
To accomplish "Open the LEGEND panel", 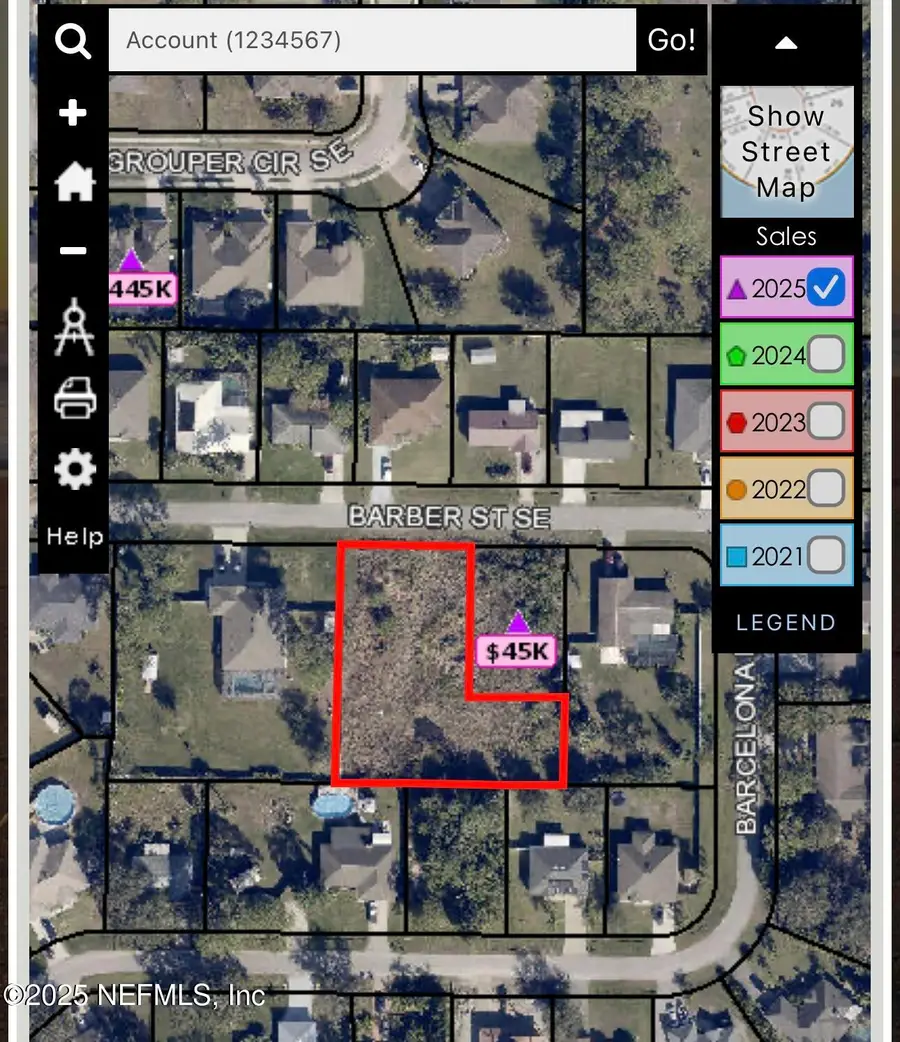I will 786,622.
